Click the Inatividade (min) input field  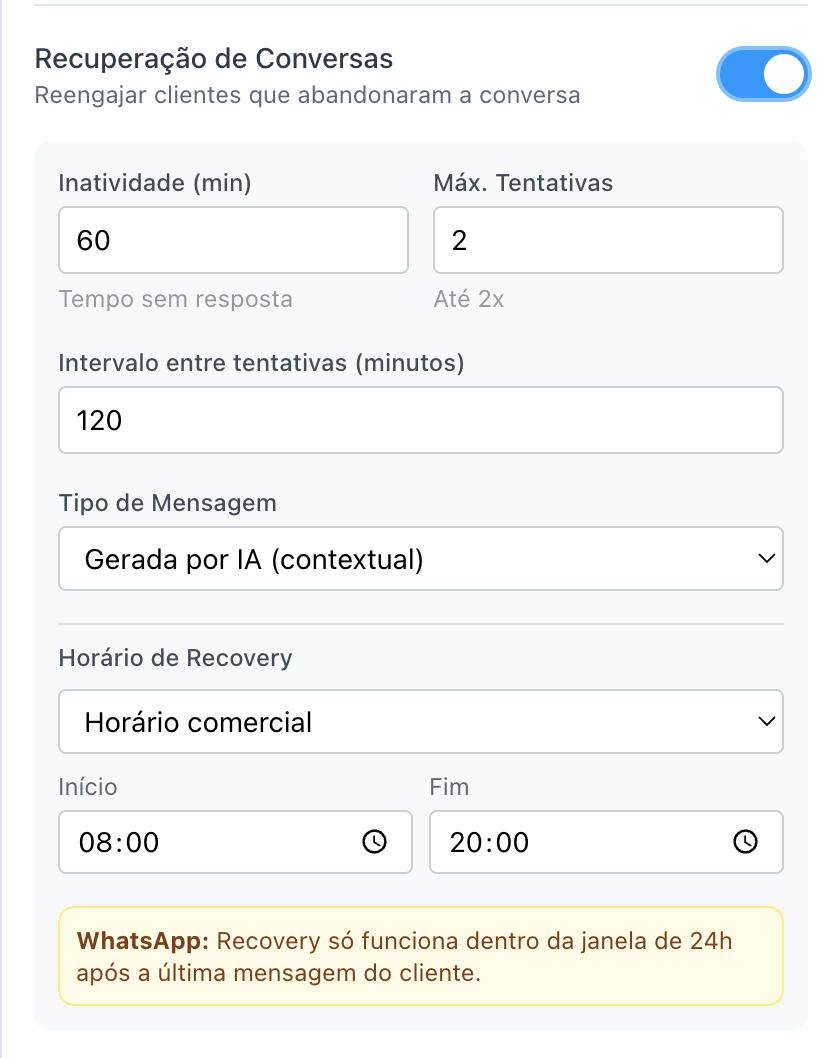[233, 240]
